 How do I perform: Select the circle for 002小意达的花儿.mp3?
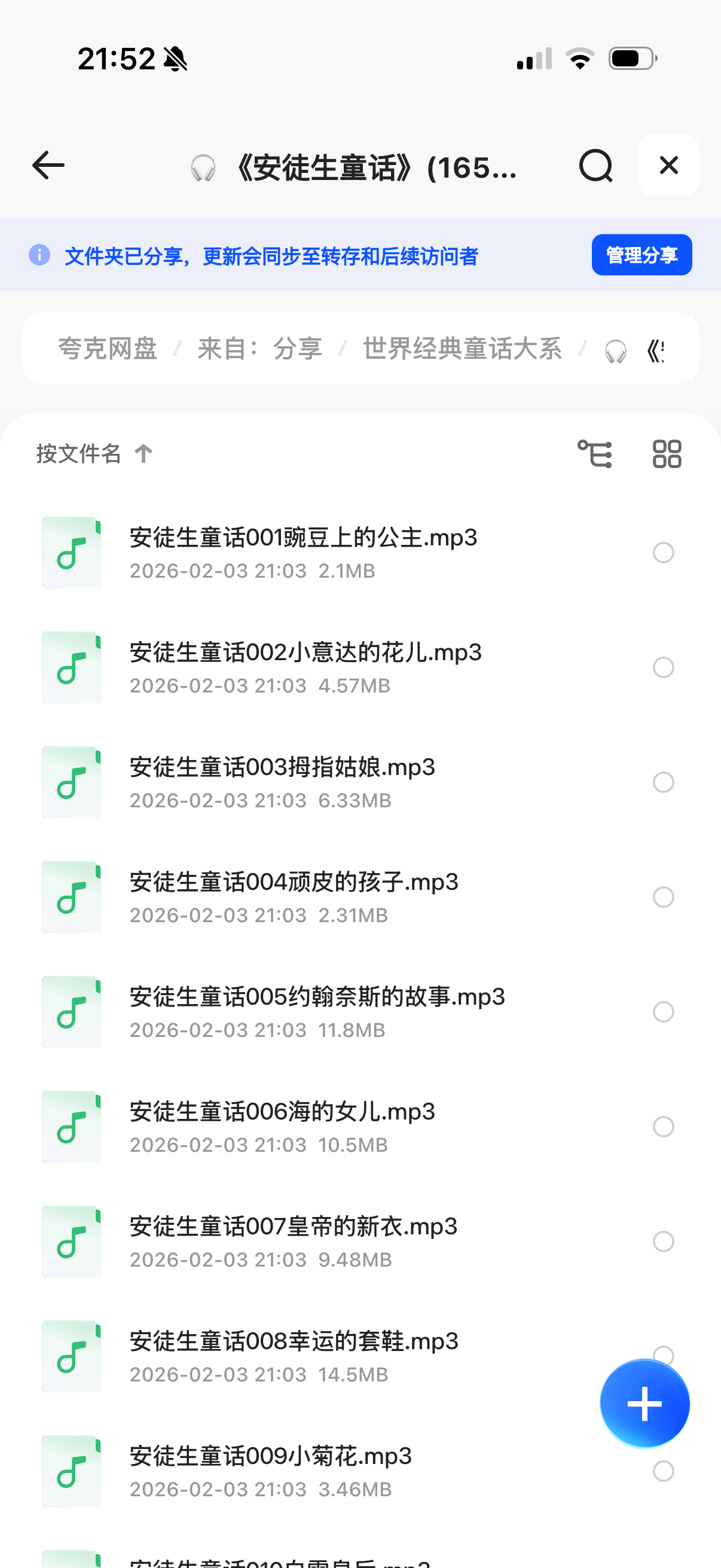[x=663, y=668]
